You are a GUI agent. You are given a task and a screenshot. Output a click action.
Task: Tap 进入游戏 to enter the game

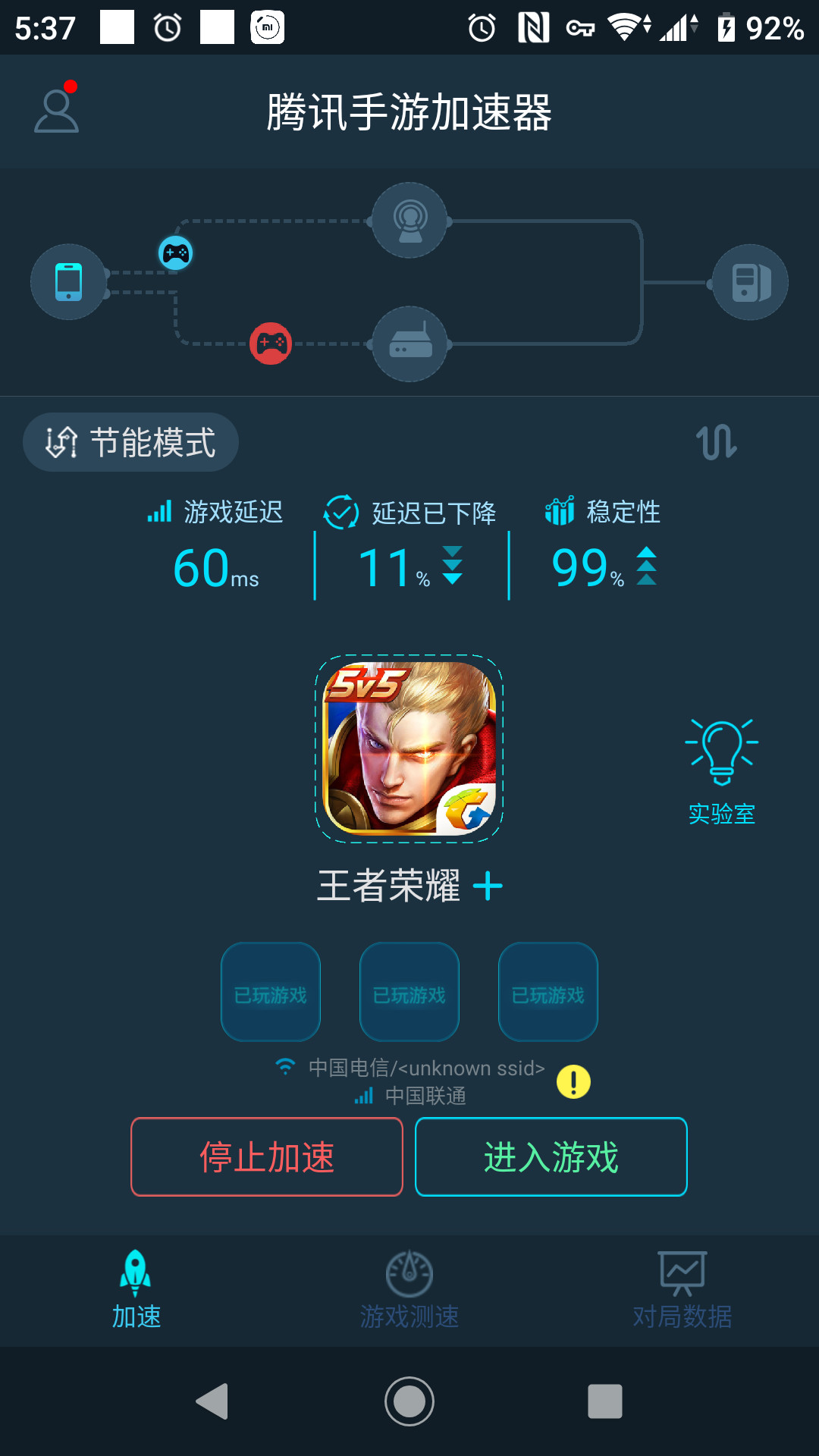point(551,1156)
